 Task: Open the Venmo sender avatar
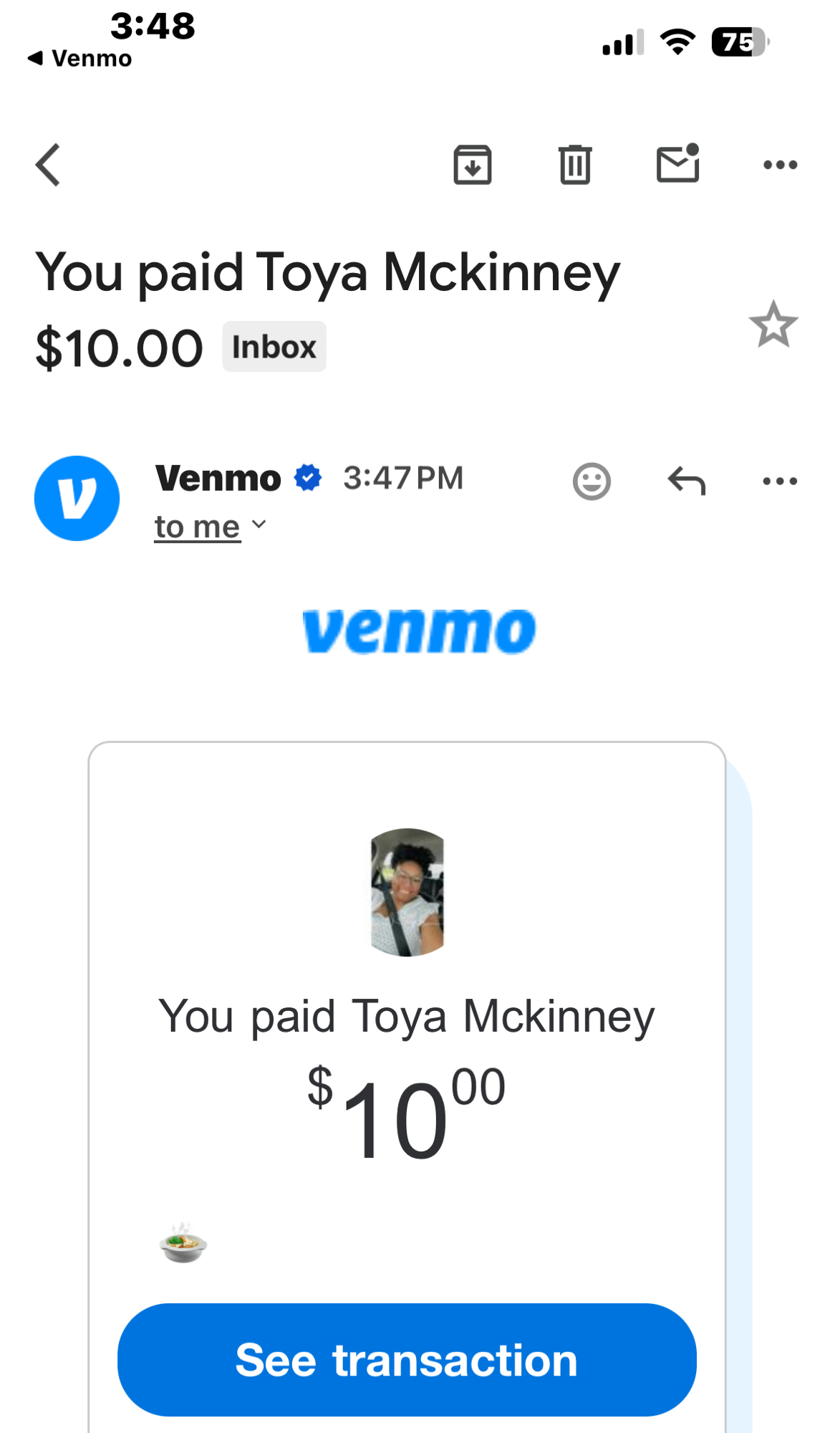(x=77, y=498)
